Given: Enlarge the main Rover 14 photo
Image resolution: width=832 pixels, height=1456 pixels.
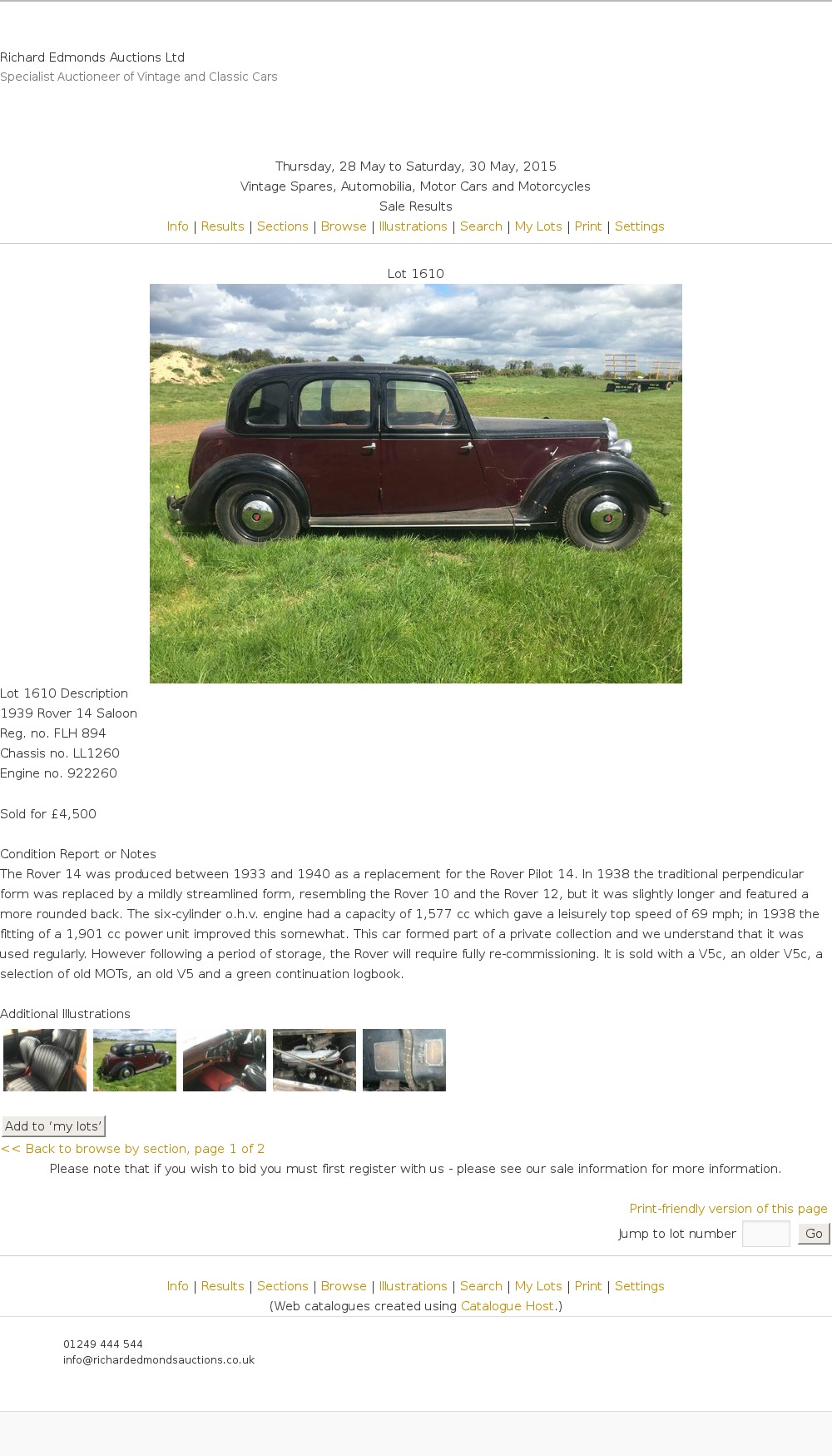Looking at the screenshot, I should pos(415,483).
